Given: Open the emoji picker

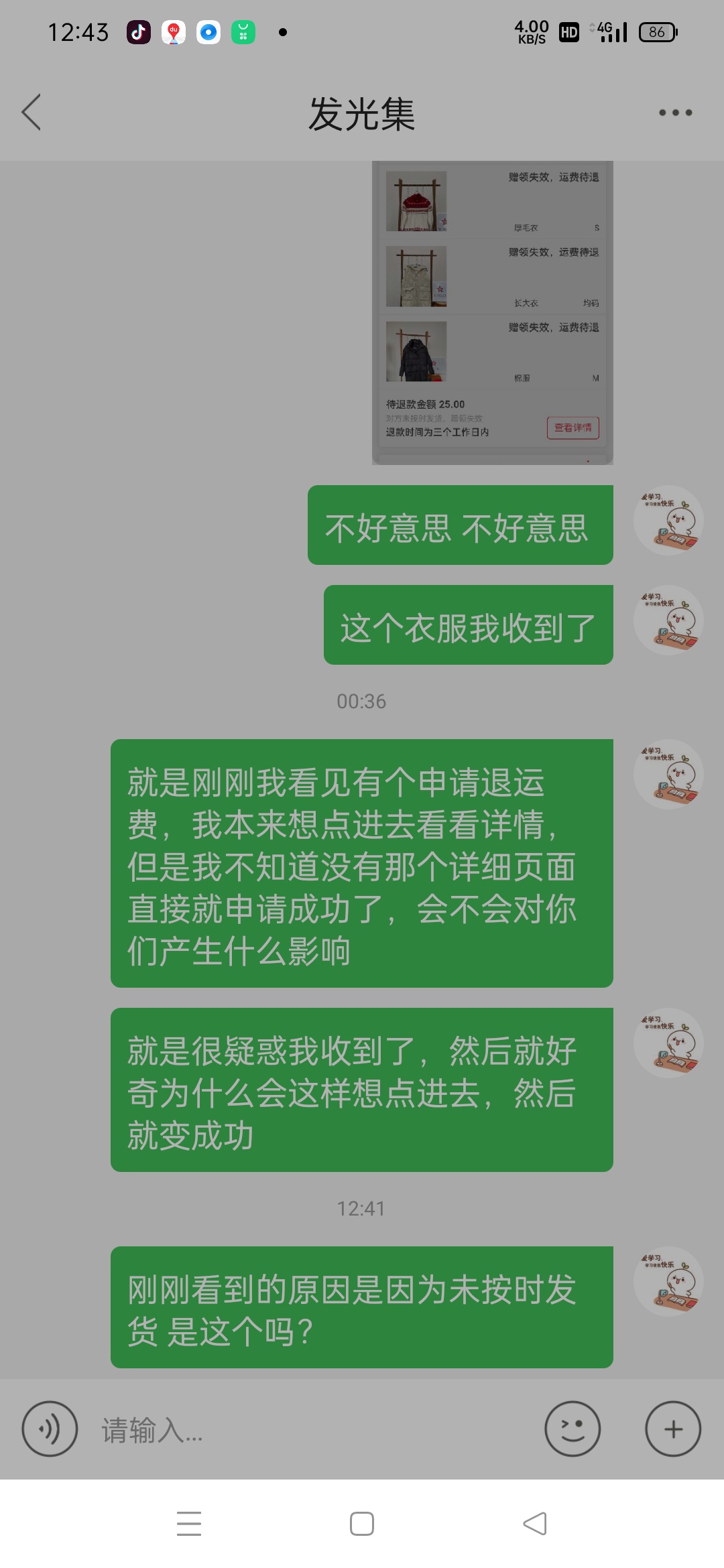Looking at the screenshot, I should point(572,1429).
